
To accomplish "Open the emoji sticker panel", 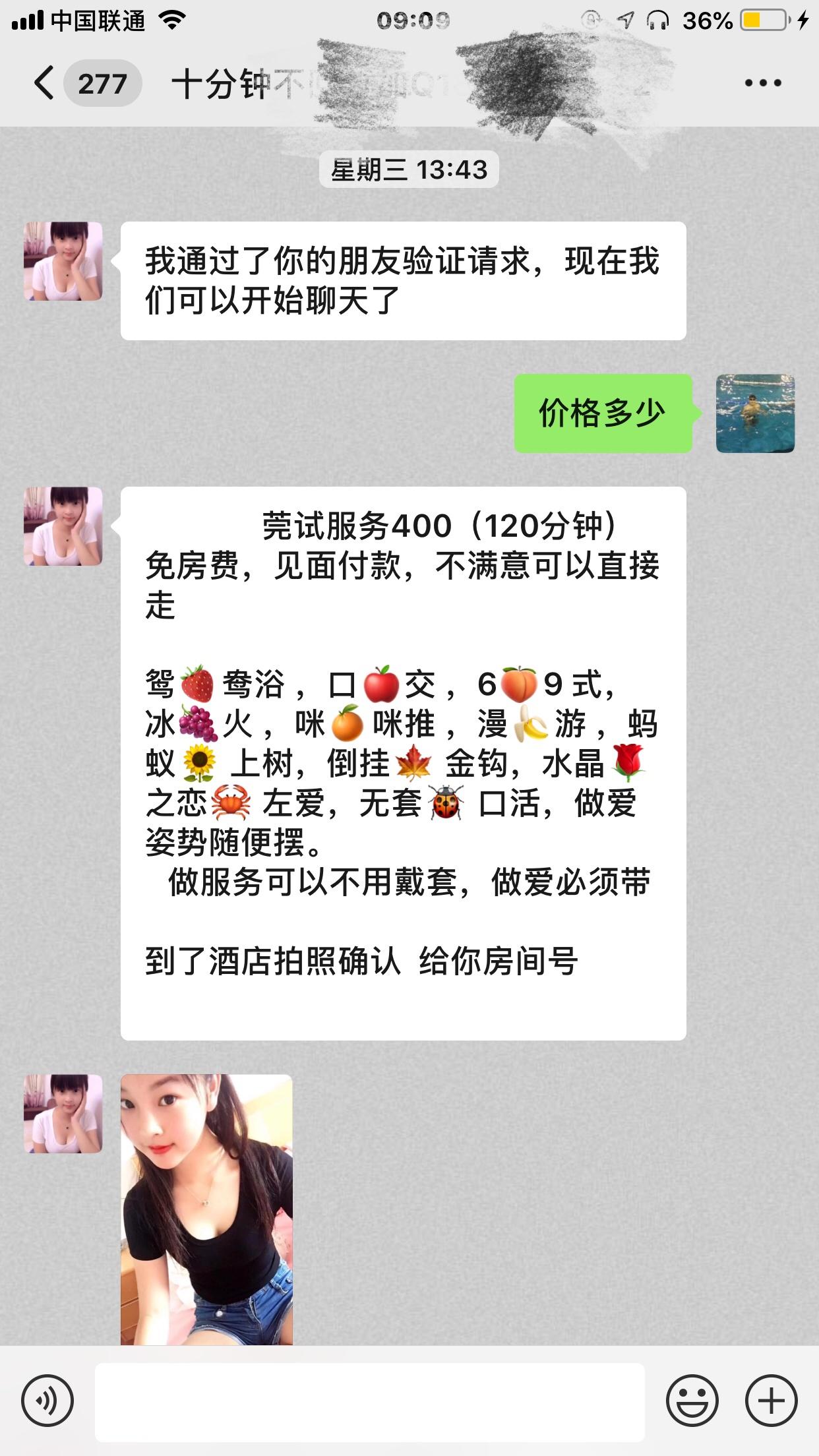I will (692, 1401).
